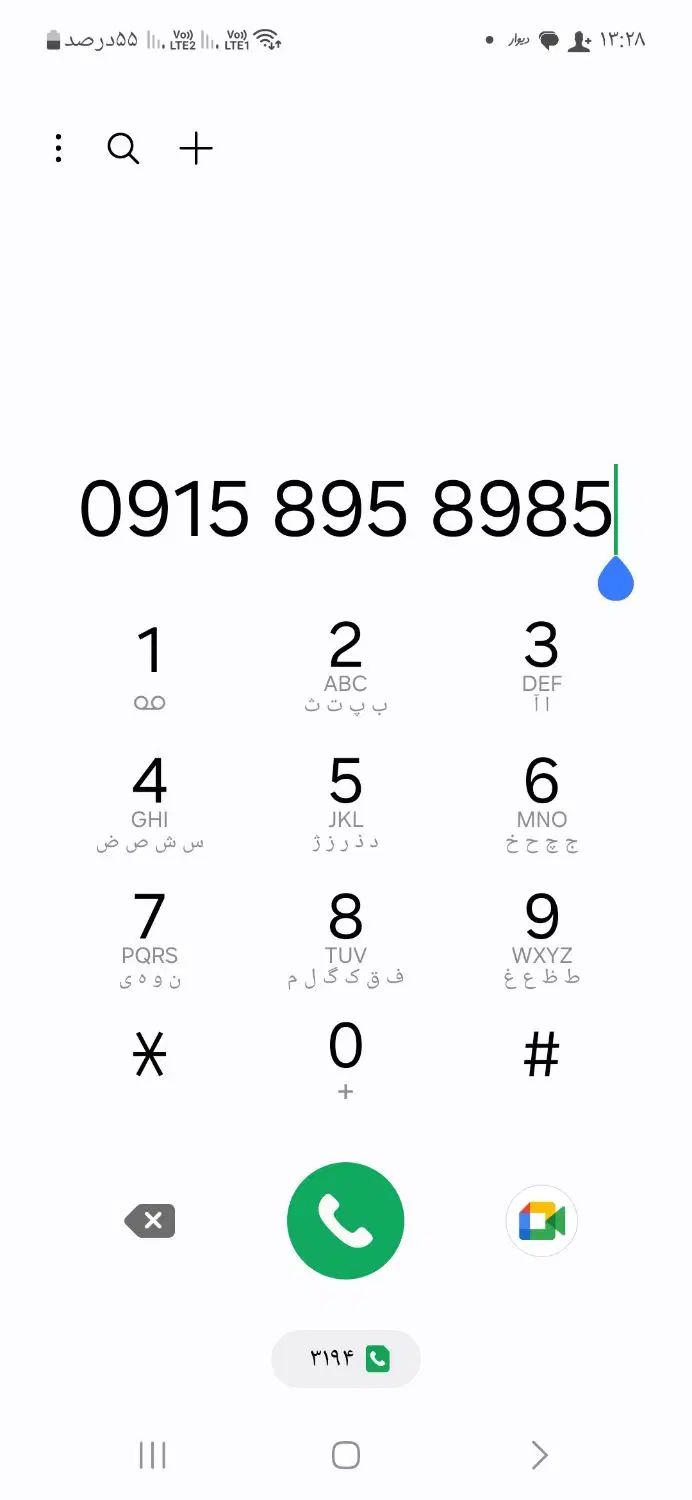Select the ۳۱۹۴ SIM chip
692x1500 pixels.
(346, 1358)
